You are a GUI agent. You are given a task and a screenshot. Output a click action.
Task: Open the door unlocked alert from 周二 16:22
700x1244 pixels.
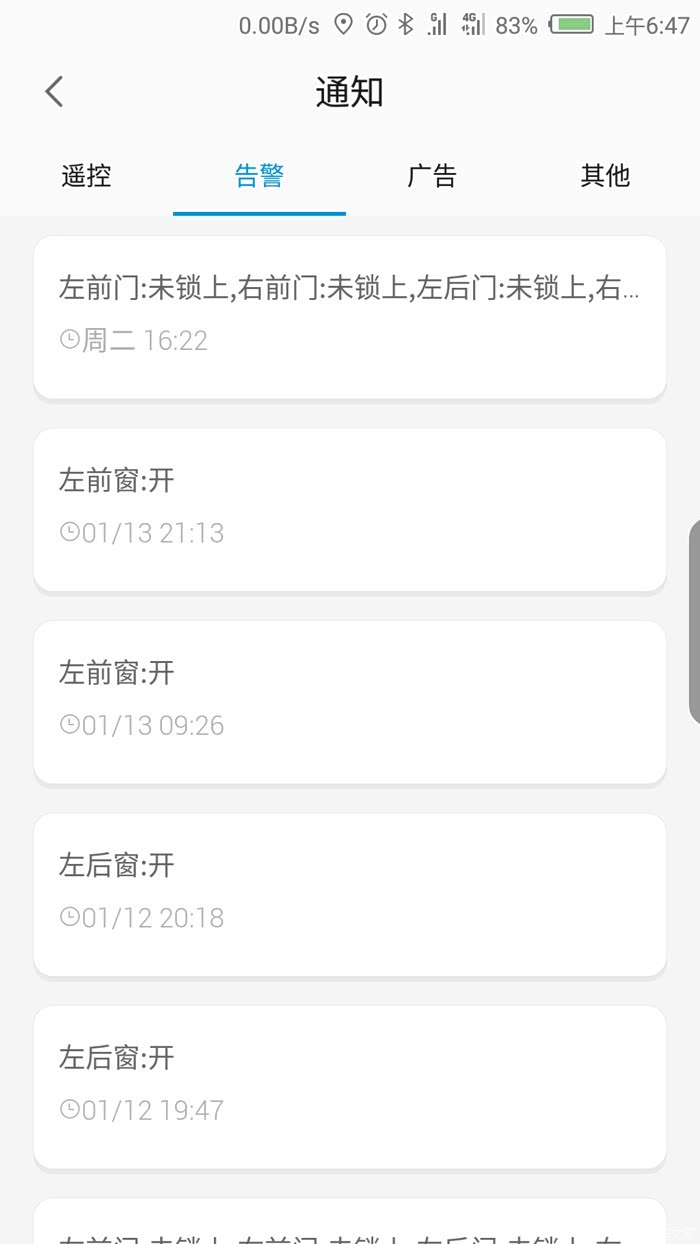point(350,316)
